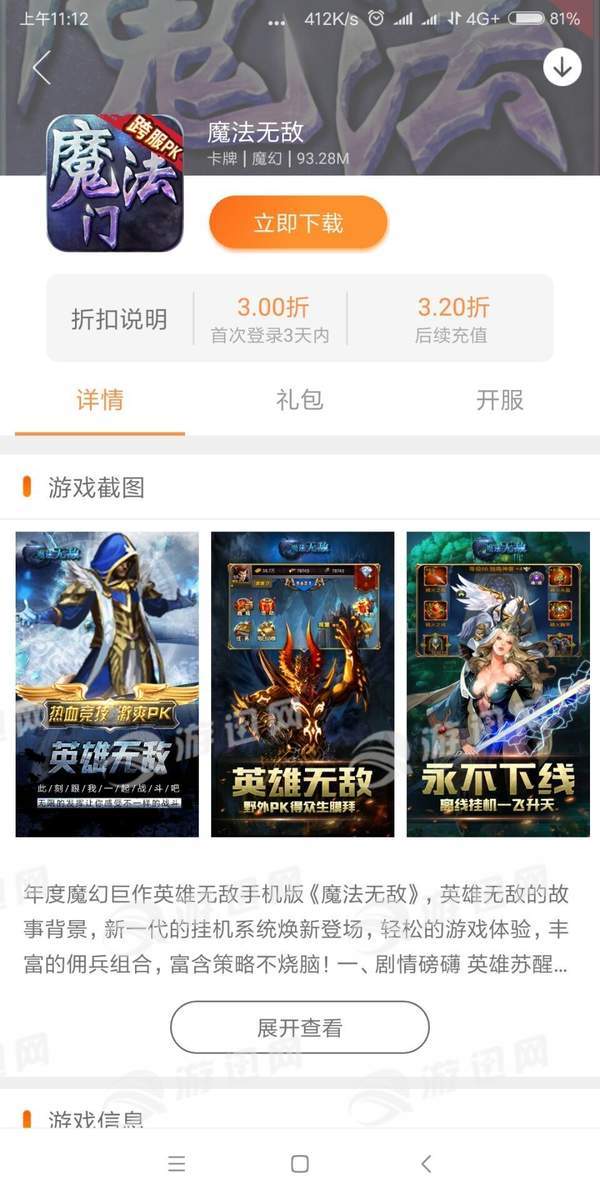Tap the 立即下载 button
Screen dimensions: 600x1200
pyautogui.click(x=298, y=223)
